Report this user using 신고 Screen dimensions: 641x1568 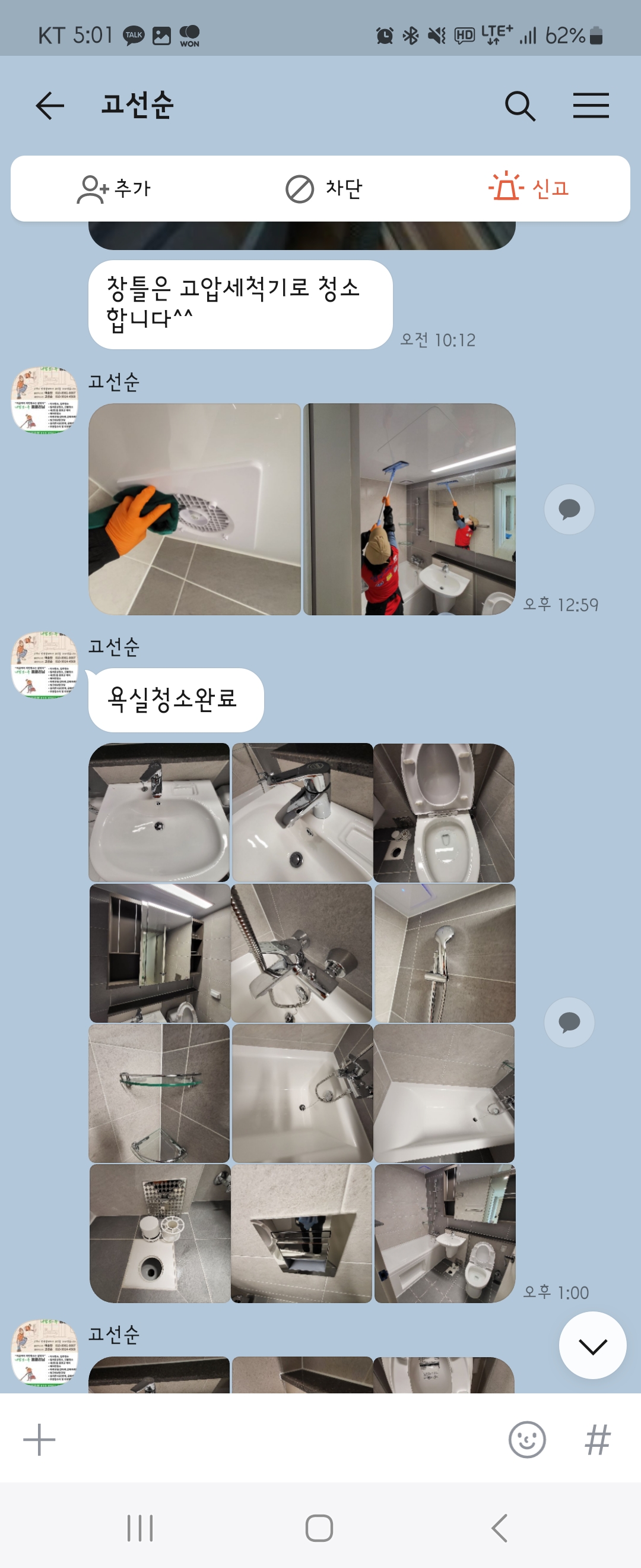(529, 189)
